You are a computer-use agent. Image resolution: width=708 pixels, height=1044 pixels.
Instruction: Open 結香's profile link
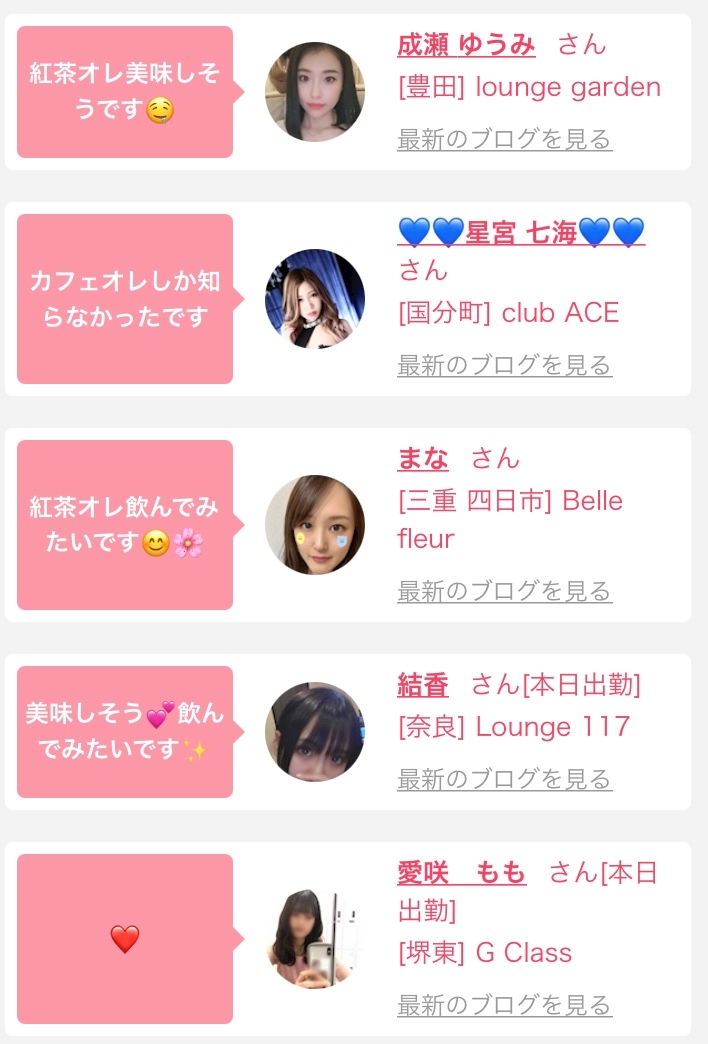pyautogui.click(x=423, y=685)
